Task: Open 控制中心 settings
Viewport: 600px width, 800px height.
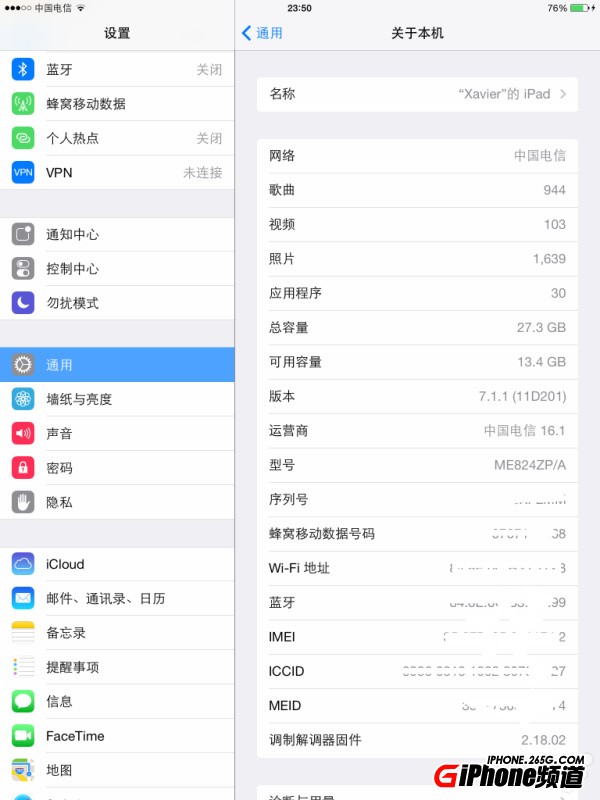Action: click(117, 268)
